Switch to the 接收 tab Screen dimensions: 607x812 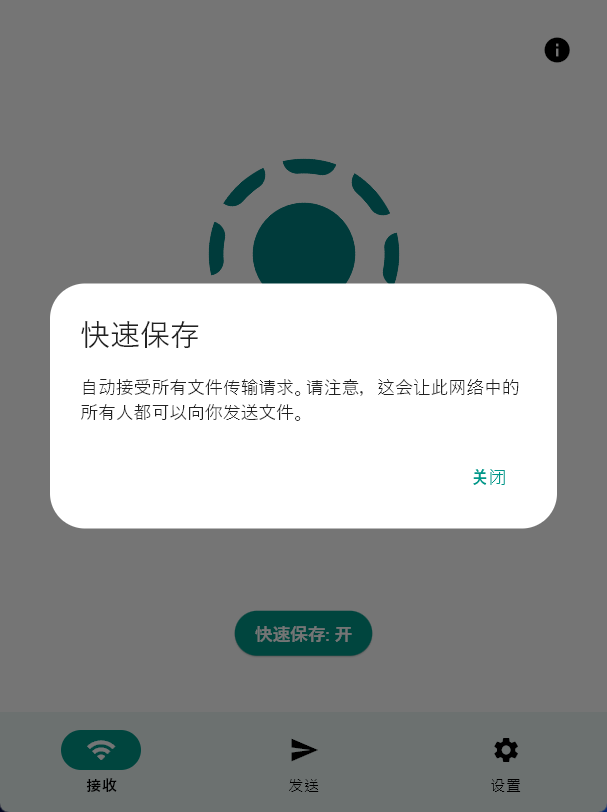click(x=101, y=761)
